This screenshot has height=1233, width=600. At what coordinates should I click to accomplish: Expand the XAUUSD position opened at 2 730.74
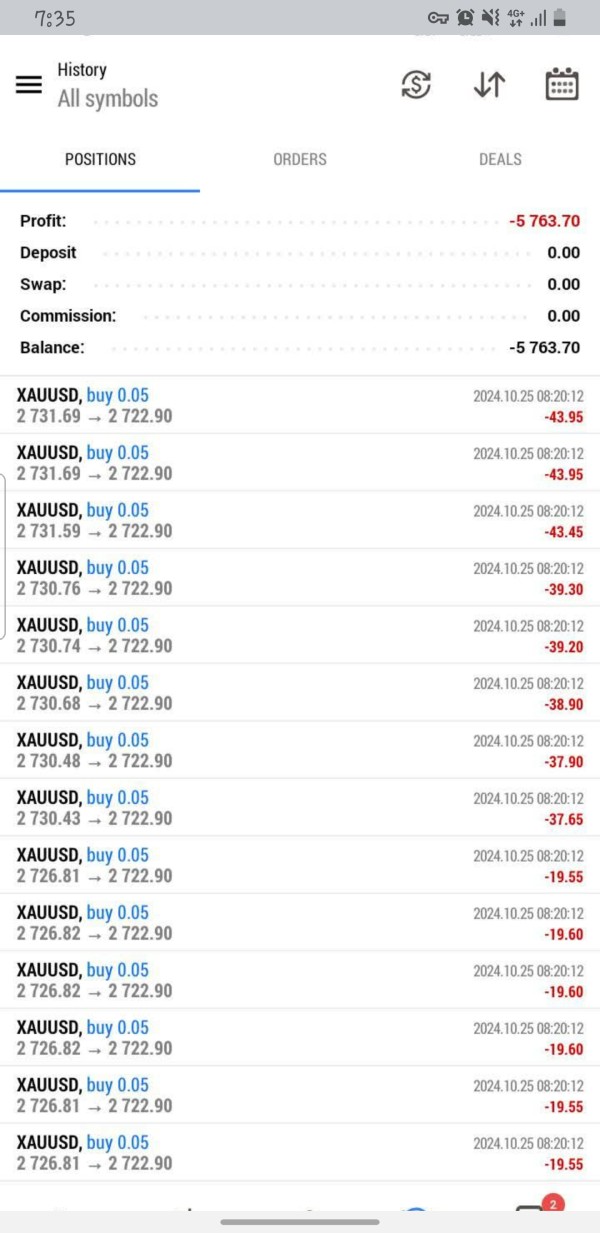[300, 635]
